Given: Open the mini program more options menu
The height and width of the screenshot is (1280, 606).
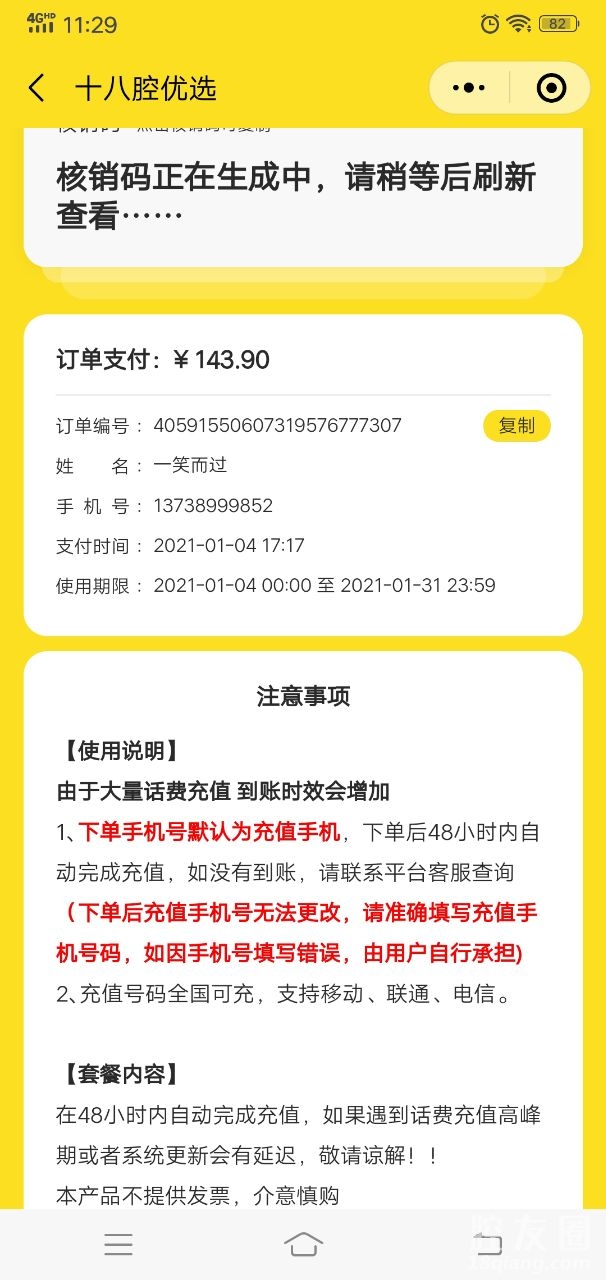Looking at the screenshot, I should (x=468, y=89).
